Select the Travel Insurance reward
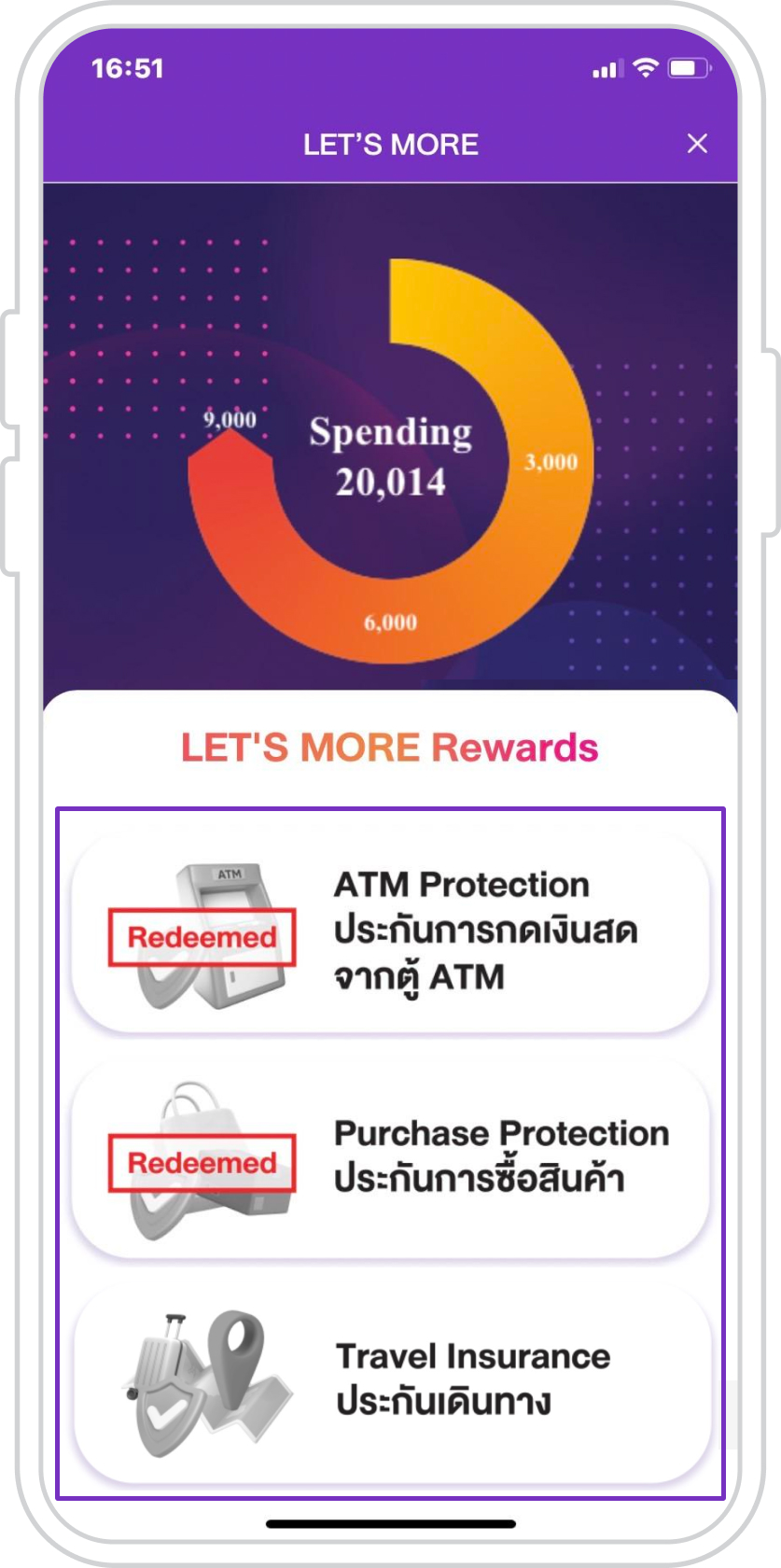This screenshot has height=1568, width=781. click(x=390, y=1381)
